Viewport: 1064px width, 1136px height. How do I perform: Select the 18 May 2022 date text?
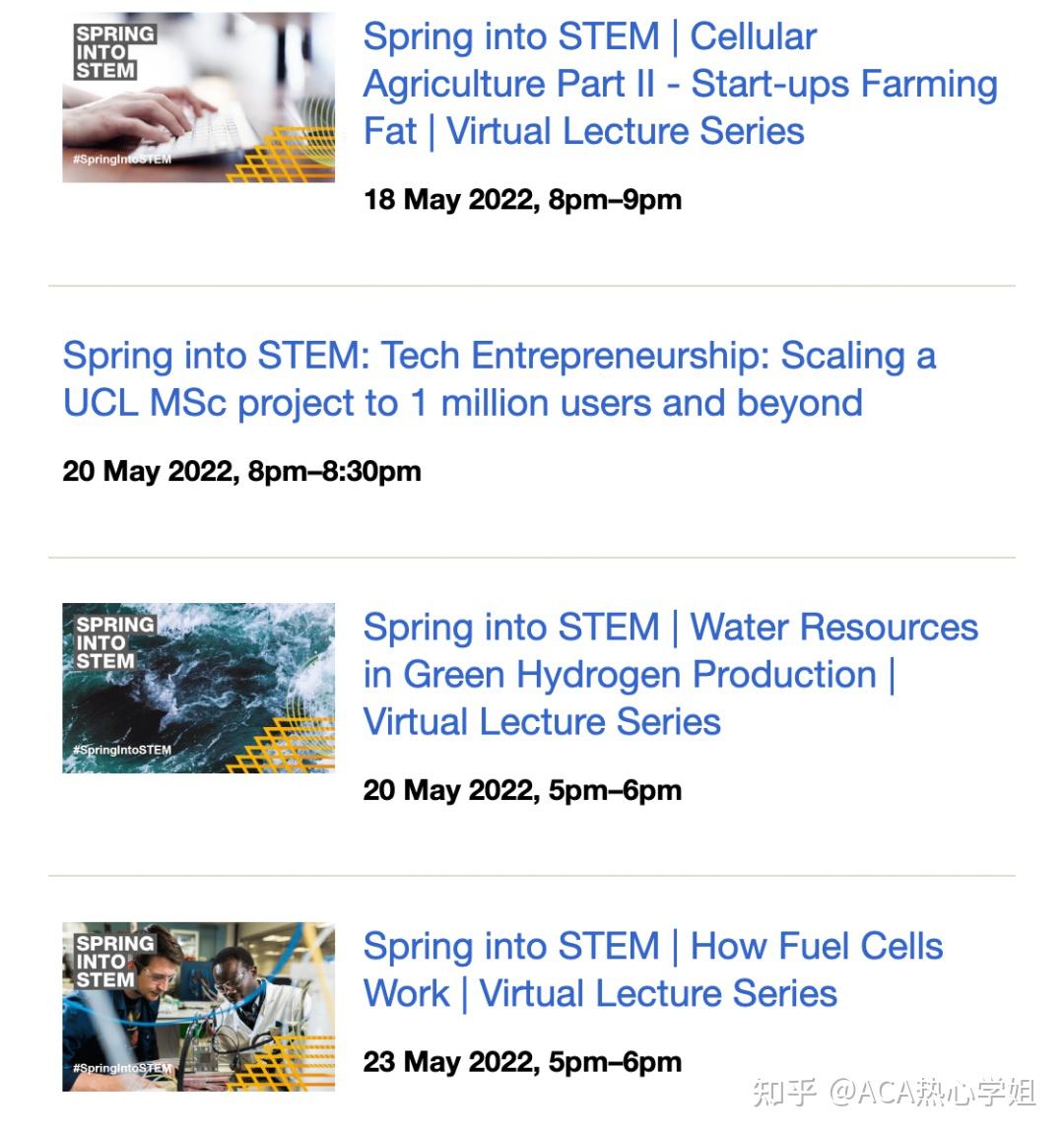click(522, 199)
